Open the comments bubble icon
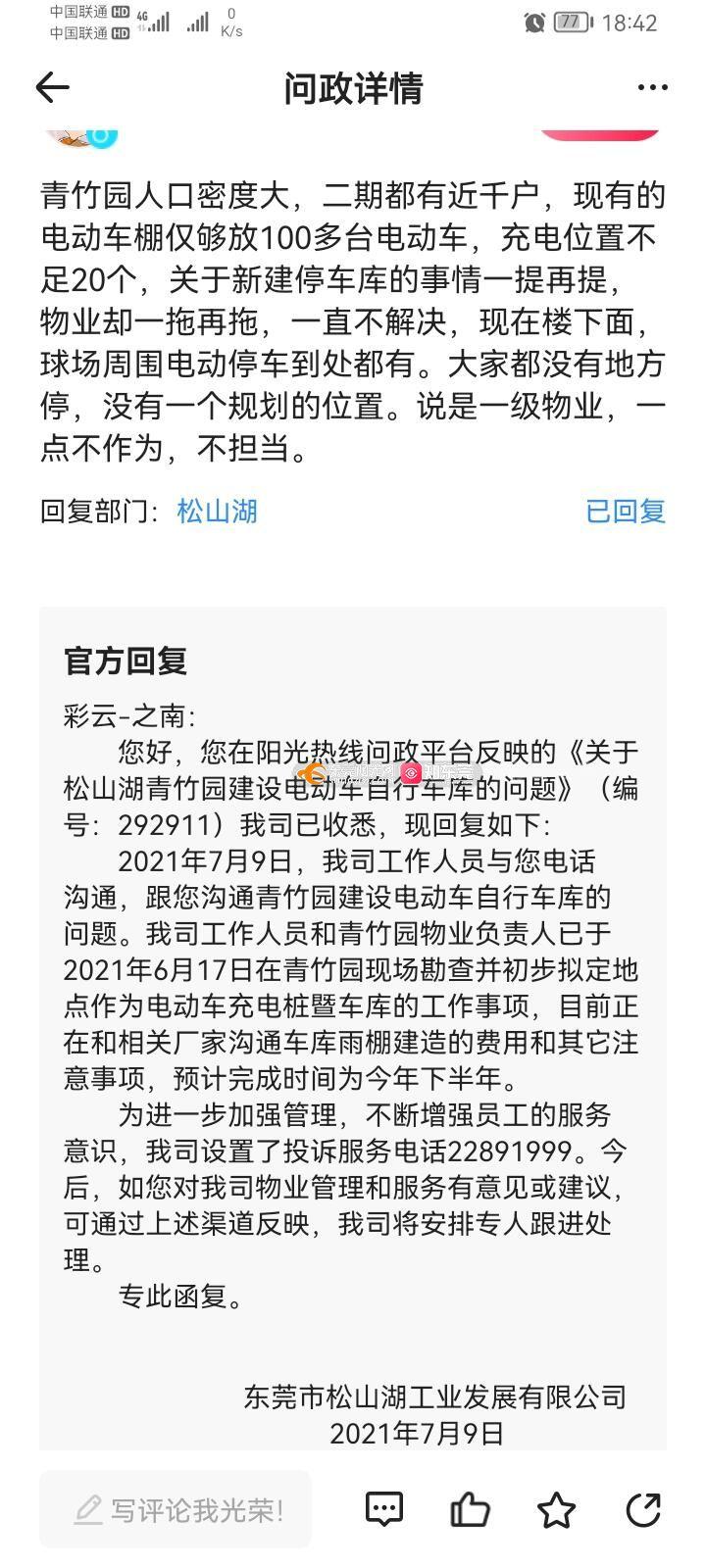 point(384,1509)
